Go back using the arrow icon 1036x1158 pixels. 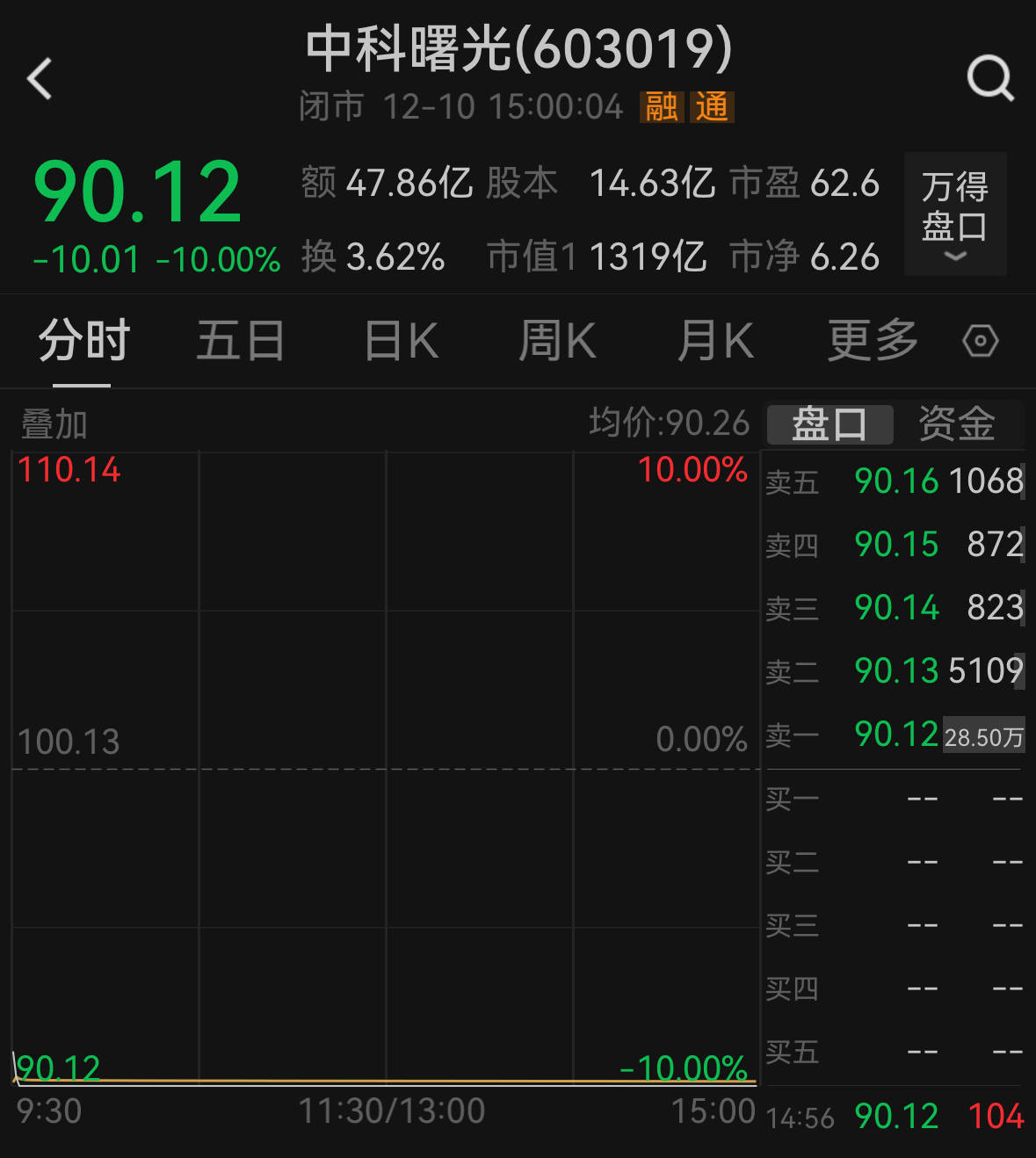pyautogui.click(x=40, y=79)
